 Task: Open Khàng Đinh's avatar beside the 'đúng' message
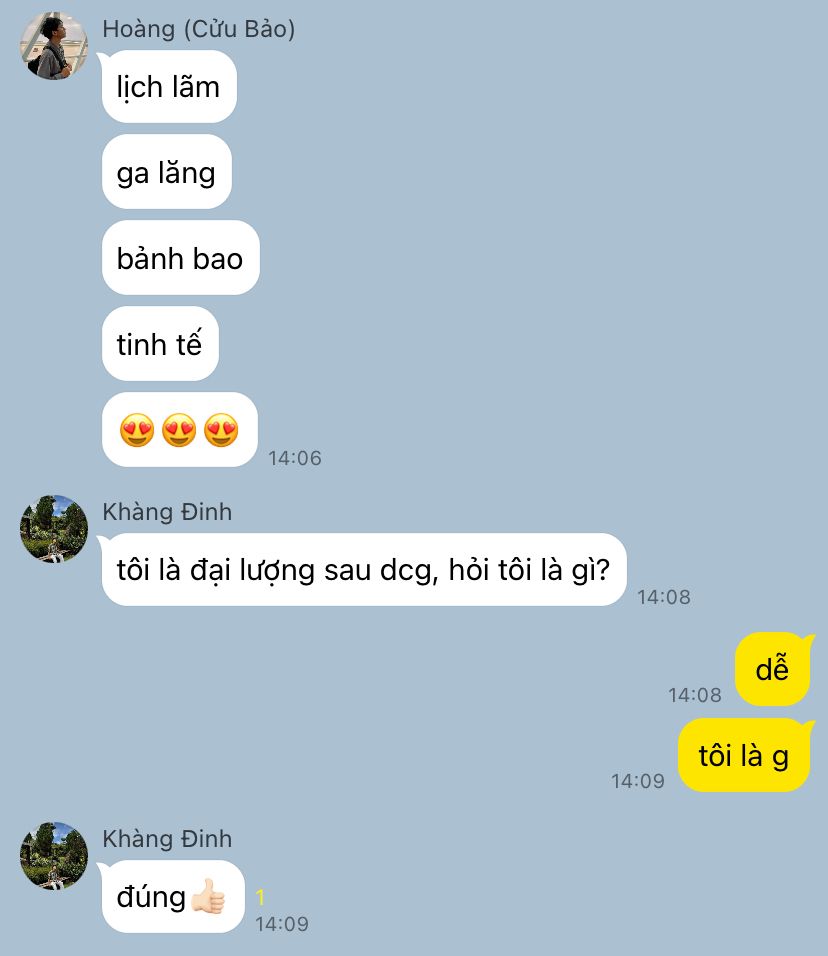point(54,856)
